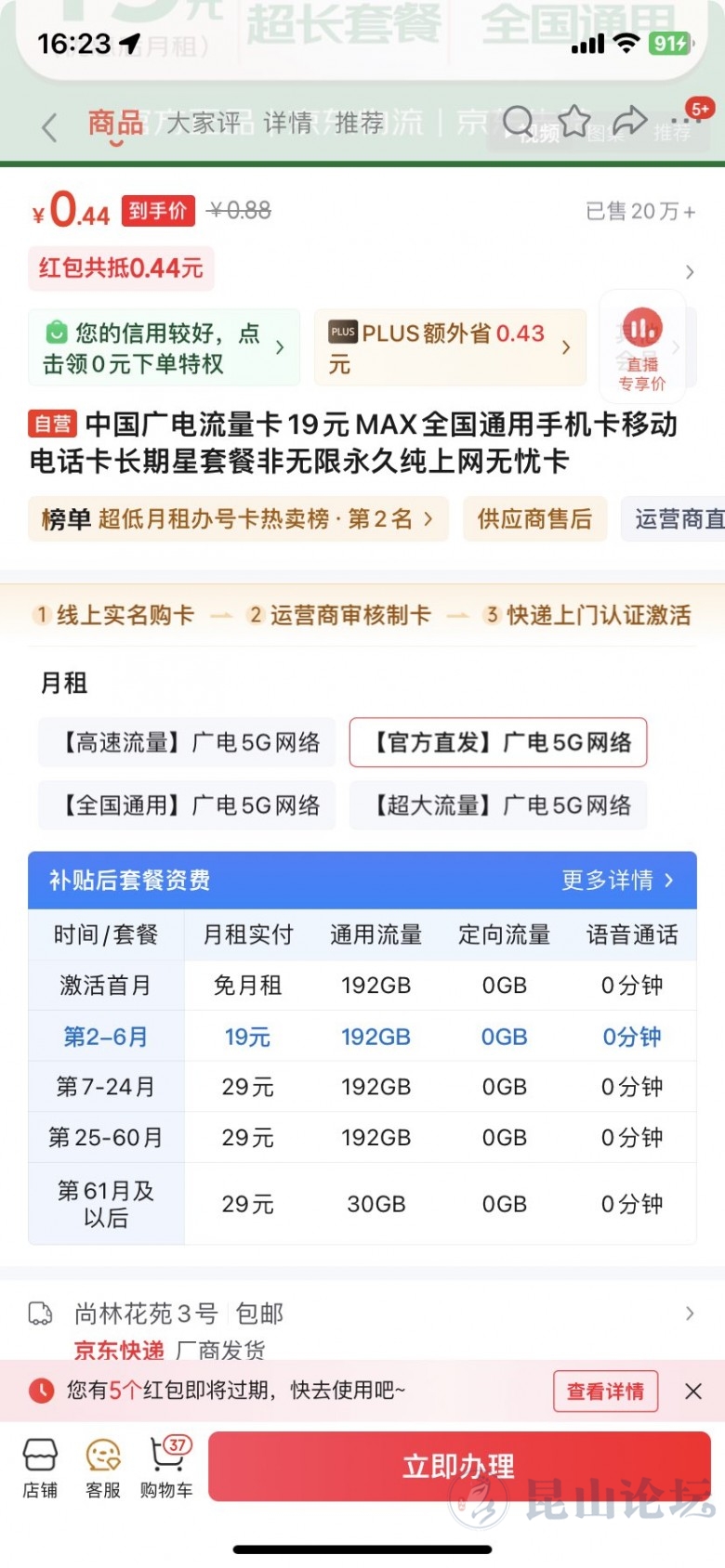The height and width of the screenshot is (1568, 725).
Task: Open 更多详情 for plan pricing
Action: [x=617, y=880]
